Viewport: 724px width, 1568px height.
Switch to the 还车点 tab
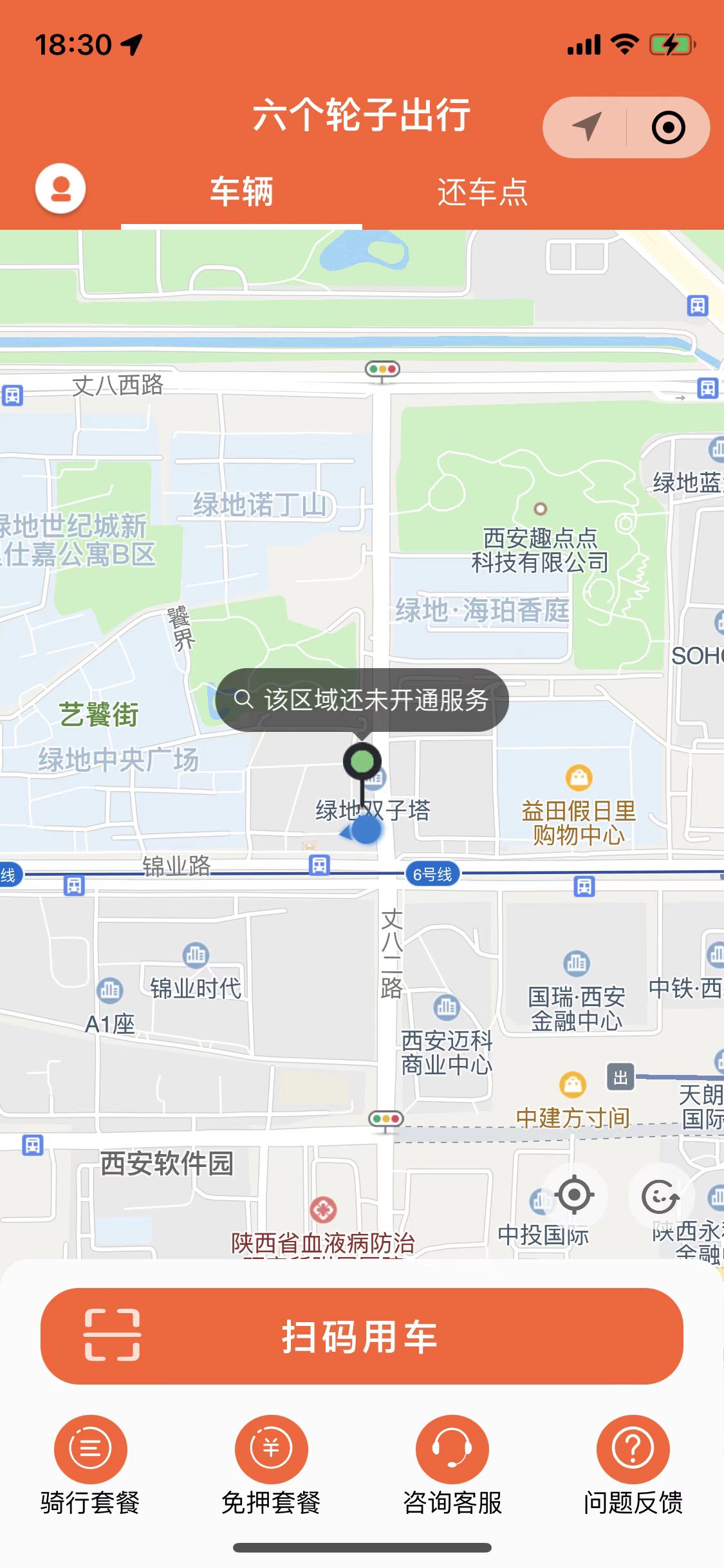(x=482, y=192)
